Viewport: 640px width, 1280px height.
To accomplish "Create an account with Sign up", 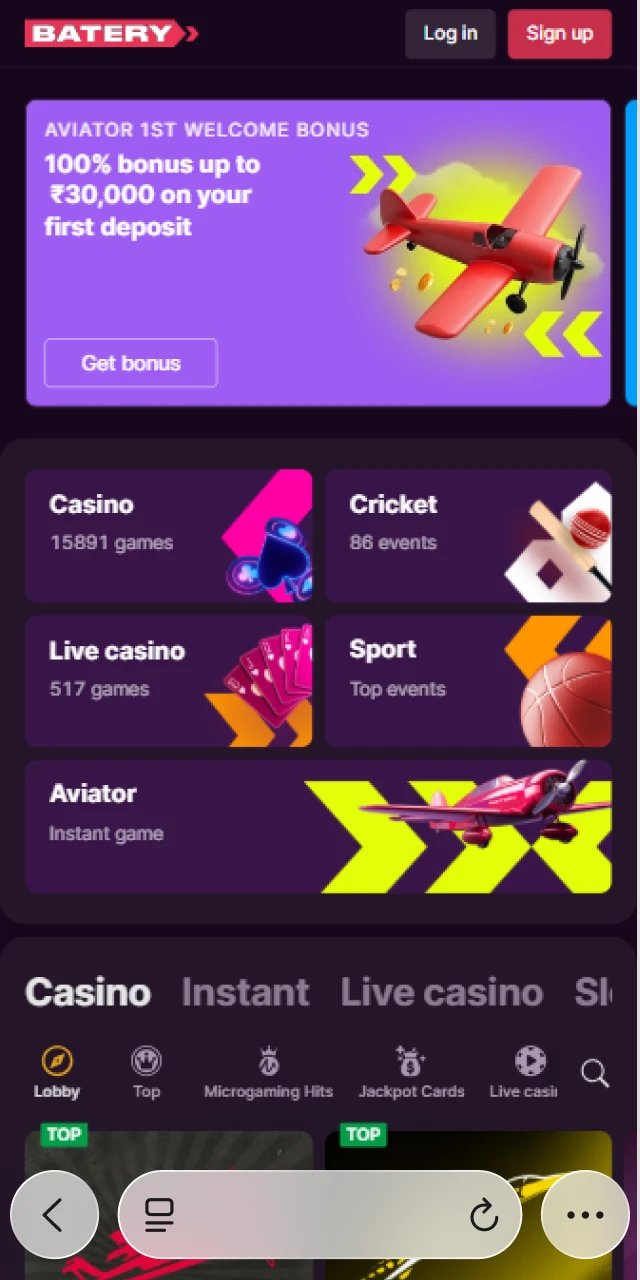I will click(x=559, y=34).
